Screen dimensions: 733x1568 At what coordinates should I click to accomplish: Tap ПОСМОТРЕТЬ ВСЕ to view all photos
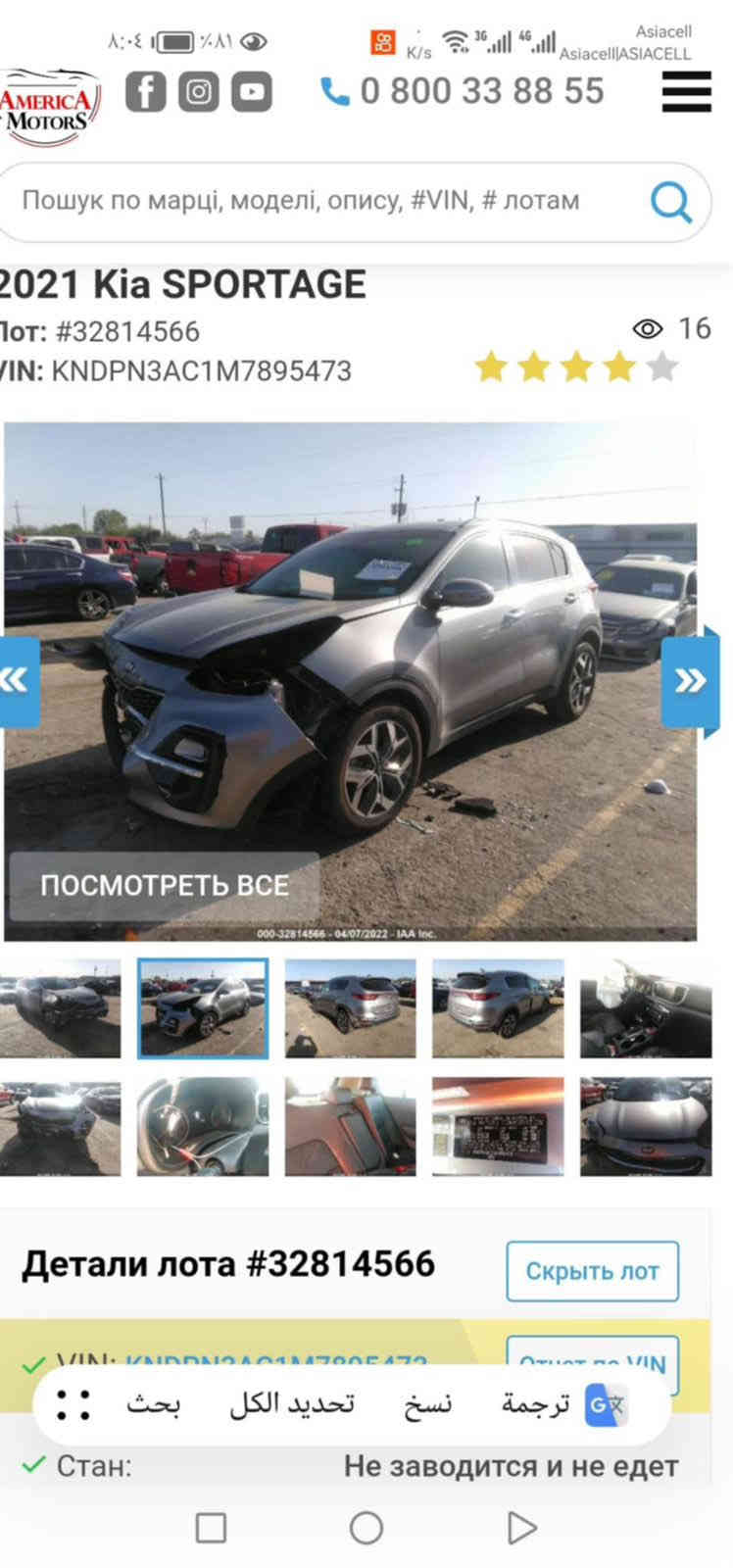165,886
